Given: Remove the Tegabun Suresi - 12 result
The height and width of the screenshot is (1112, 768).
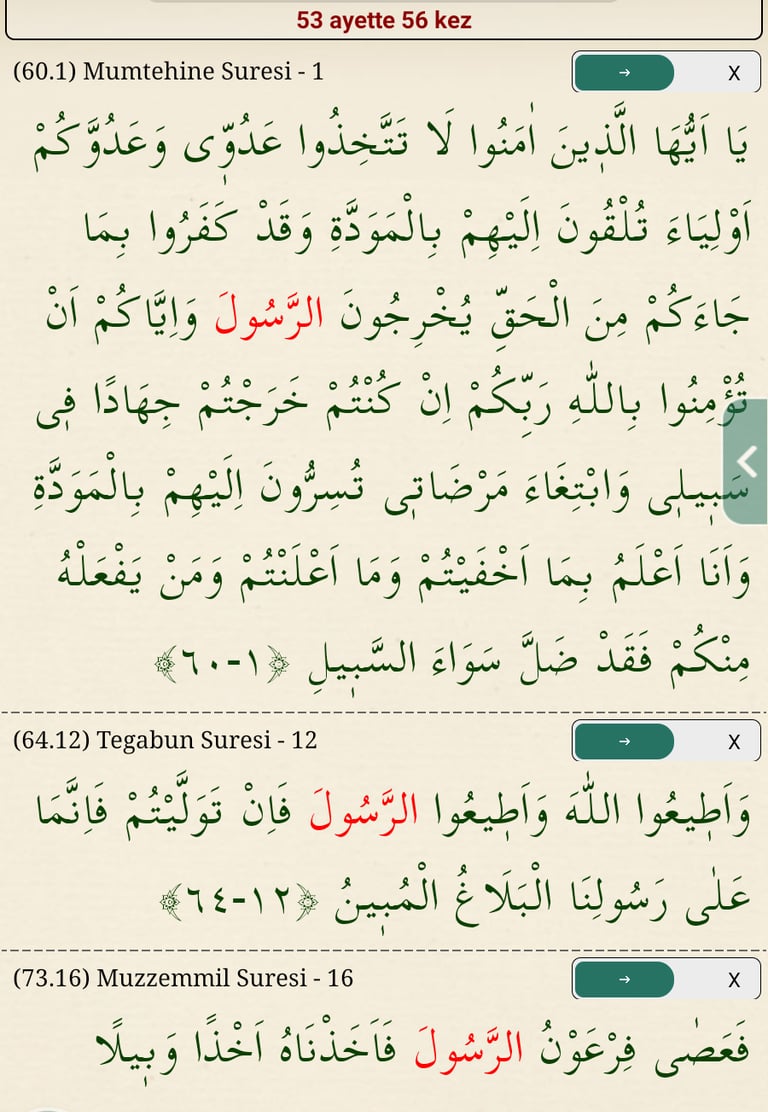Looking at the screenshot, I should (x=733, y=741).
